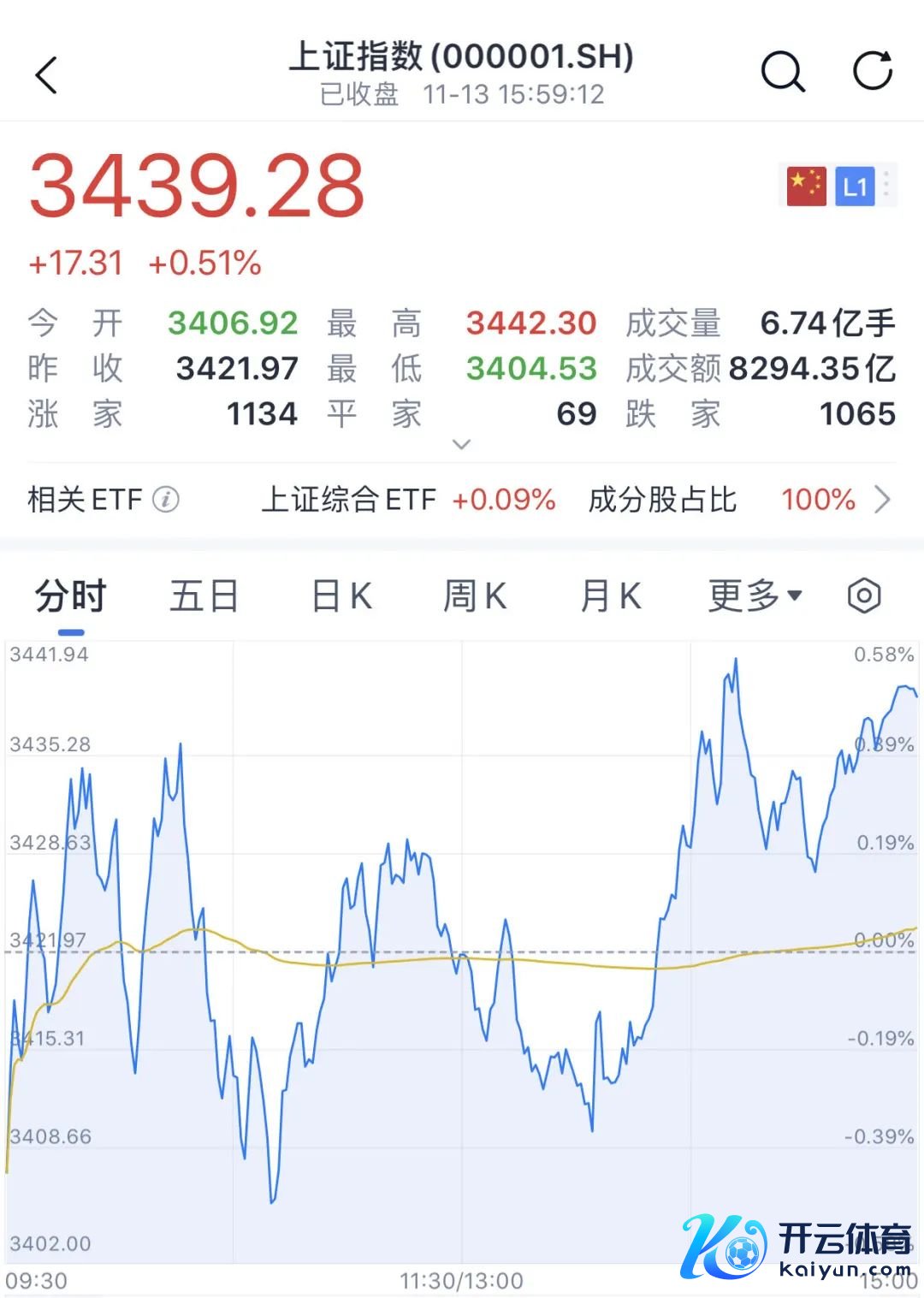Expand more quote details with down chevron
Viewport: 924px width, 1298px height.
pos(461,444)
